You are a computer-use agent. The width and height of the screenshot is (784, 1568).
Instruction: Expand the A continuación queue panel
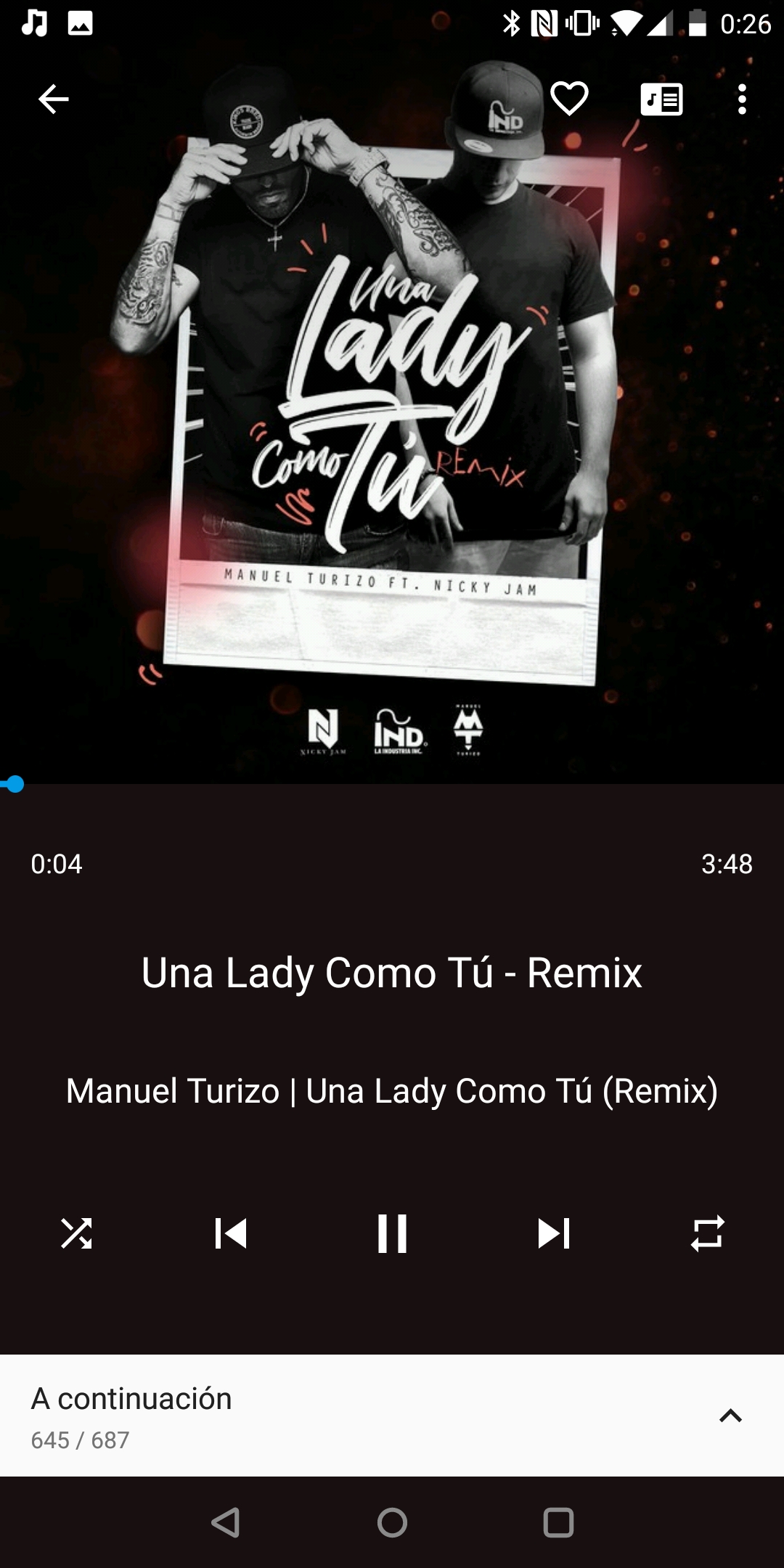(730, 1415)
